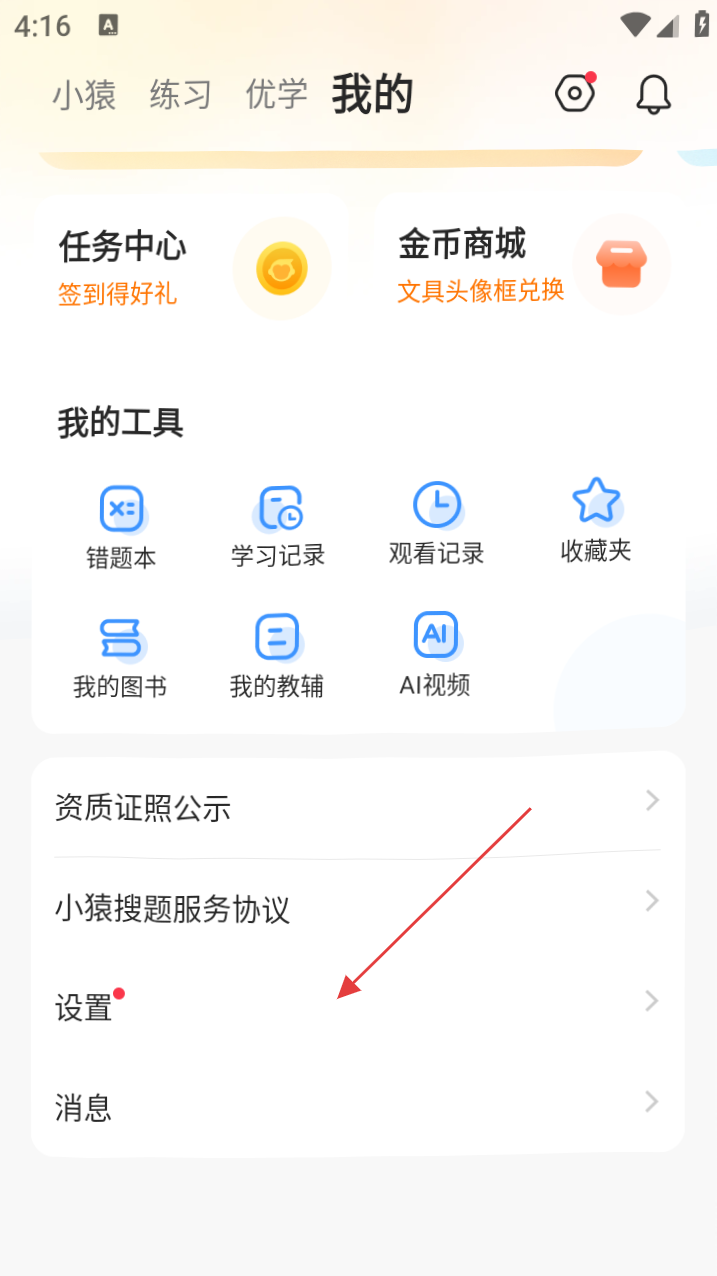Viewport: 717px width, 1276px height.
Task: Open 观看记录 tool
Action: (x=436, y=525)
